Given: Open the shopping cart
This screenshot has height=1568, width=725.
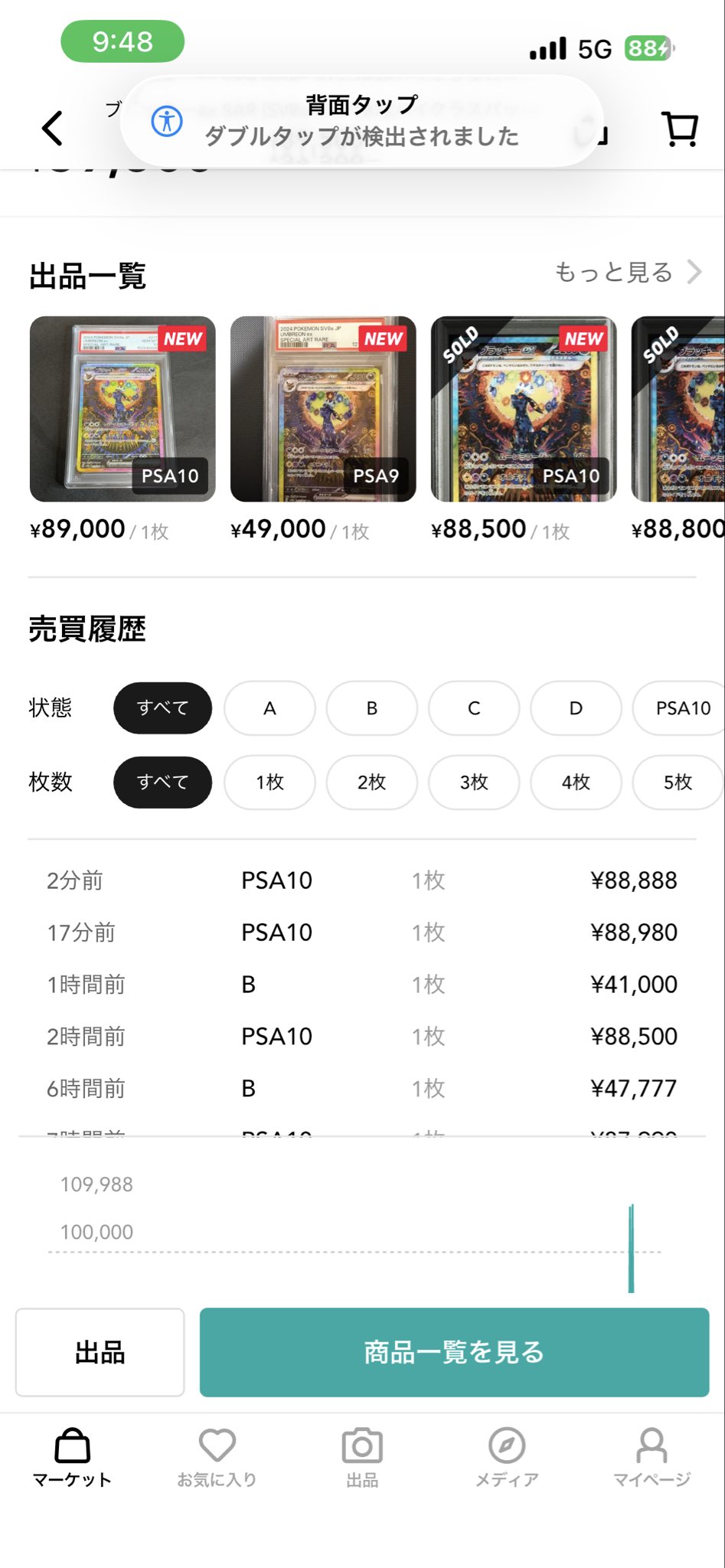Looking at the screenshot, I should click(x=679, y=129).
